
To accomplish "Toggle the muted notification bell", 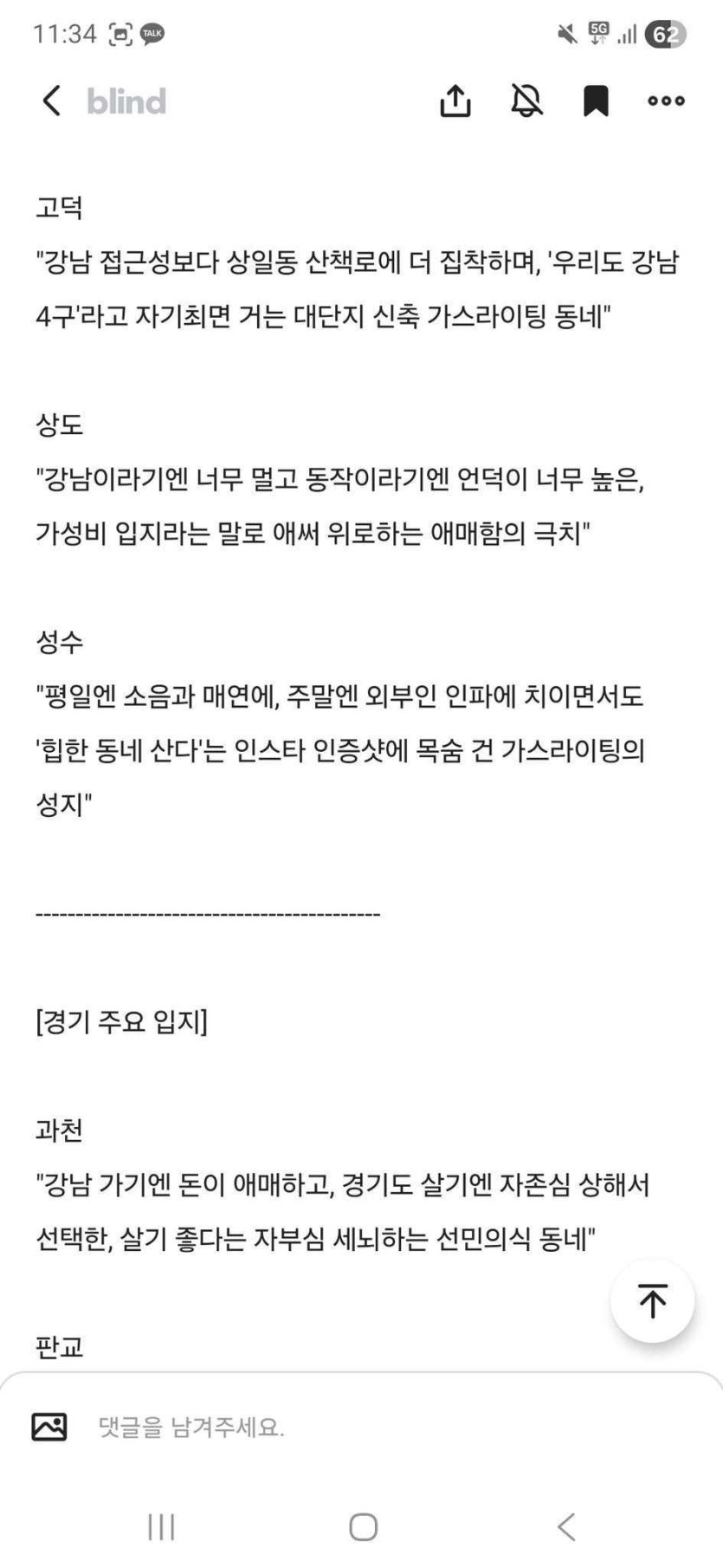I will click(x=526, y=100).
